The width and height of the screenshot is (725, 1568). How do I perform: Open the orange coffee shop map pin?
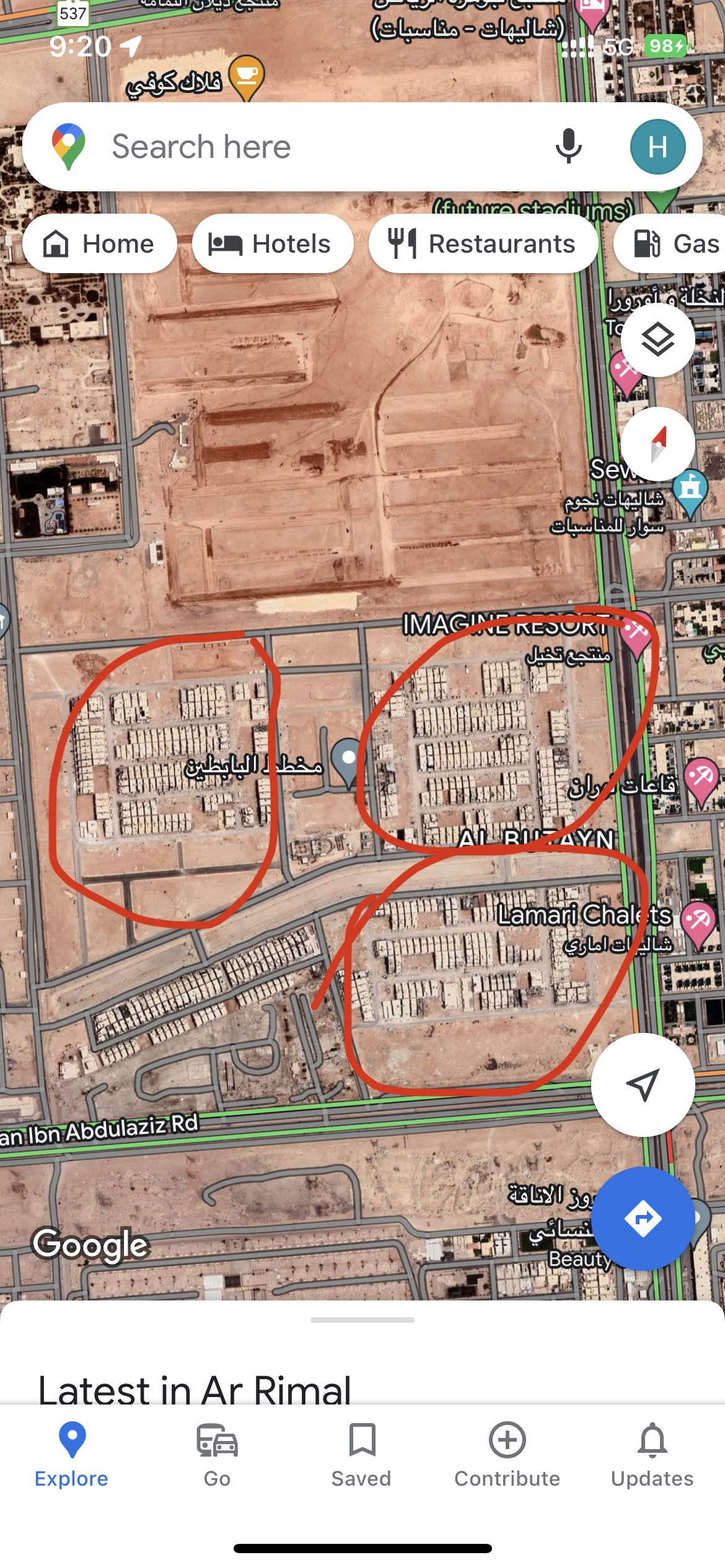pos(247,76)
